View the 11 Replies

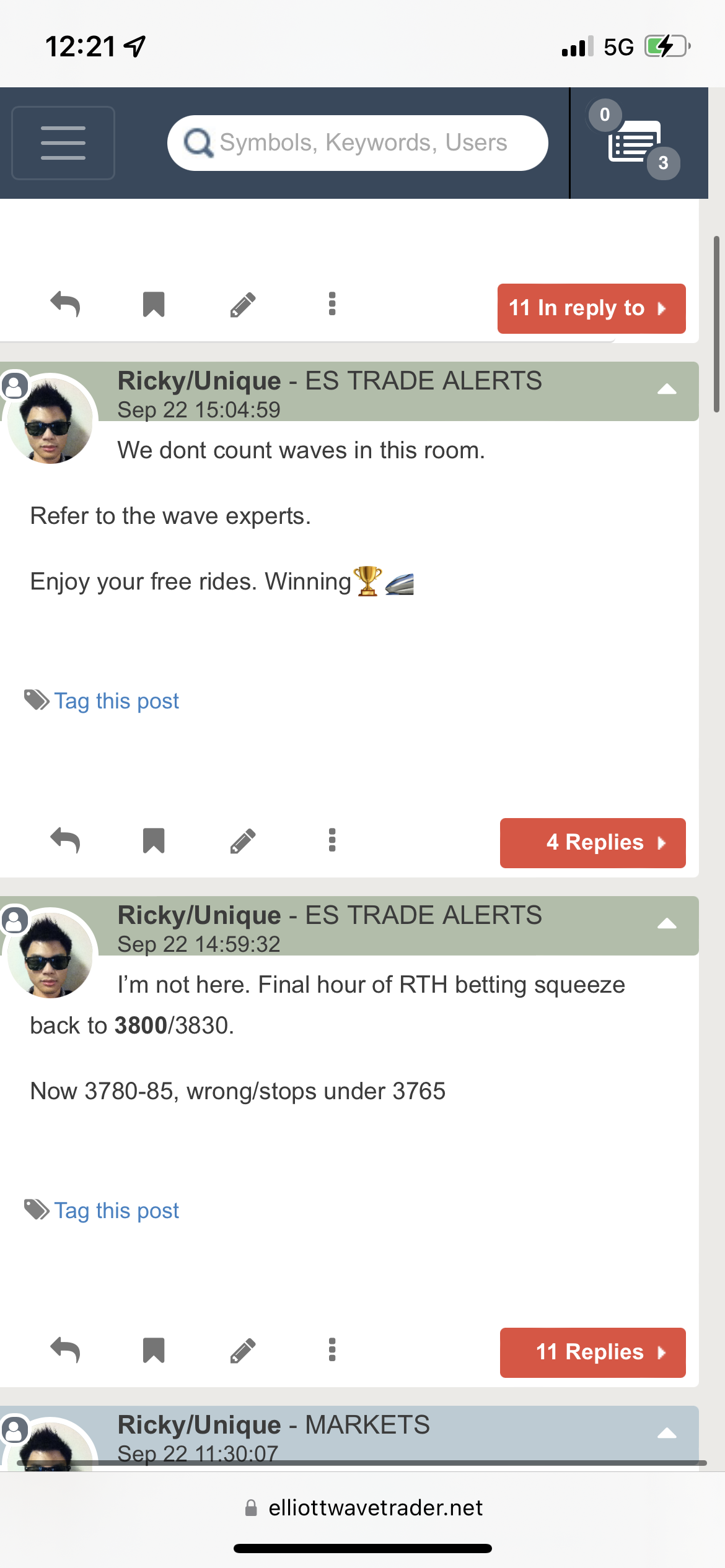[593, 1352]
